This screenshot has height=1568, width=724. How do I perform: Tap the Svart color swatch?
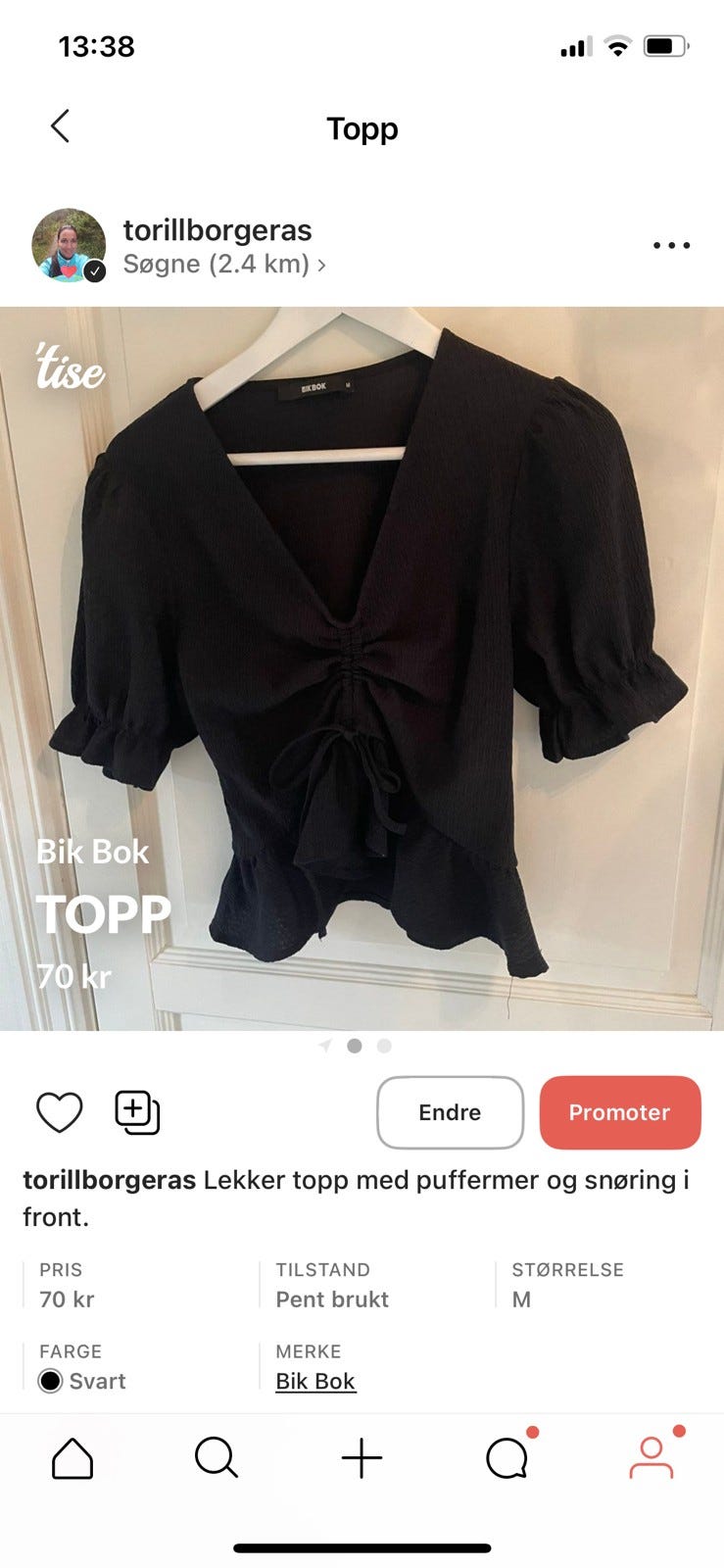tap(51, 1381)
